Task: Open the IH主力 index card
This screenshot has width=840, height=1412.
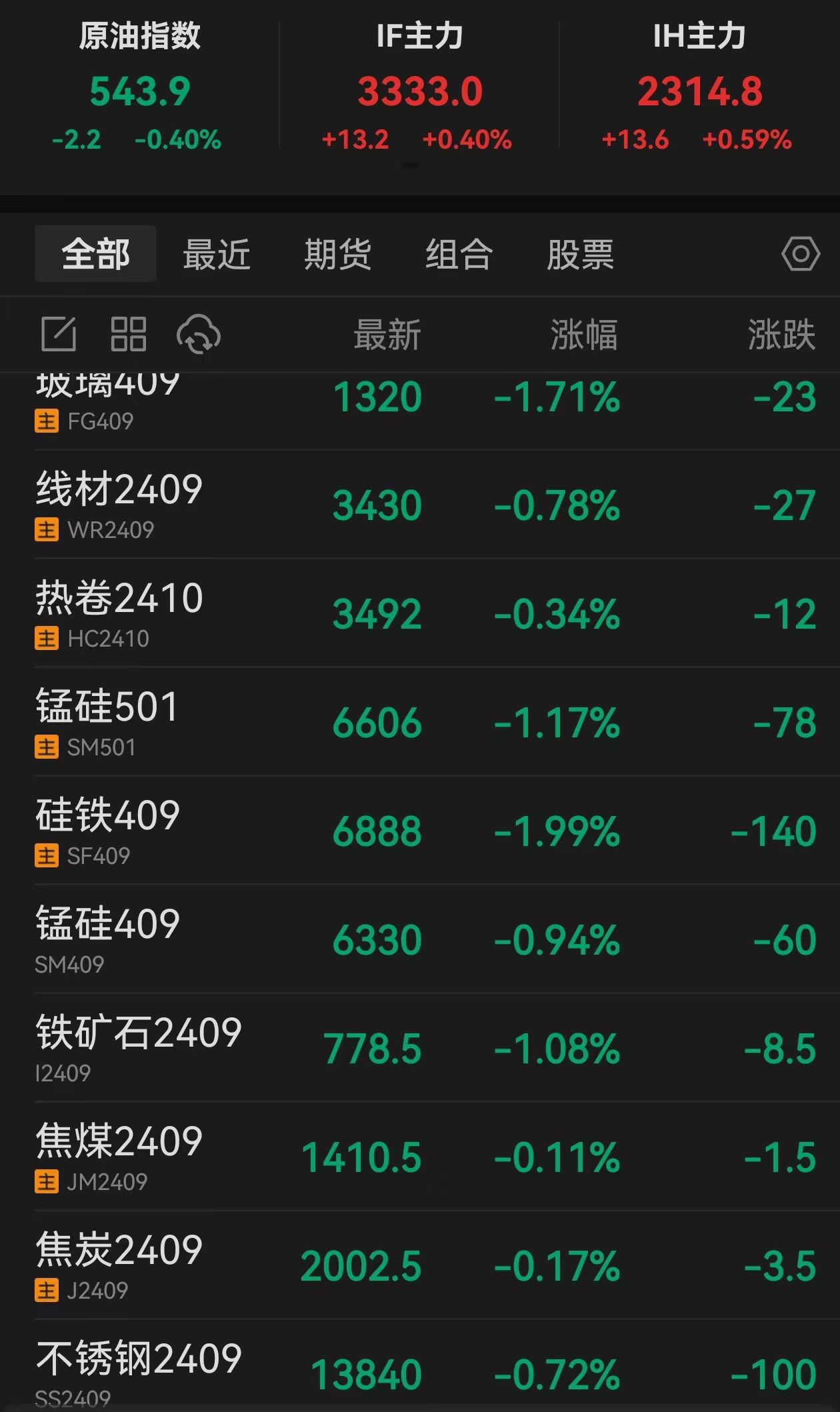Action: [699, 87]
